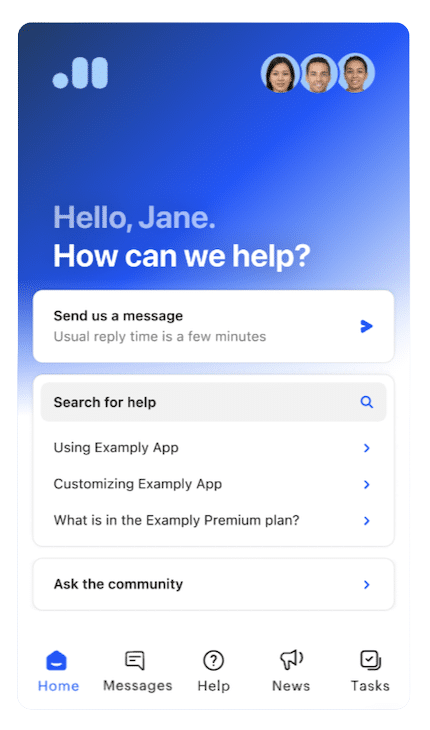Open What is in the Examply Premium plan
Image resolution: width=430 pixels, height=730 pixels.
[214, 520]
